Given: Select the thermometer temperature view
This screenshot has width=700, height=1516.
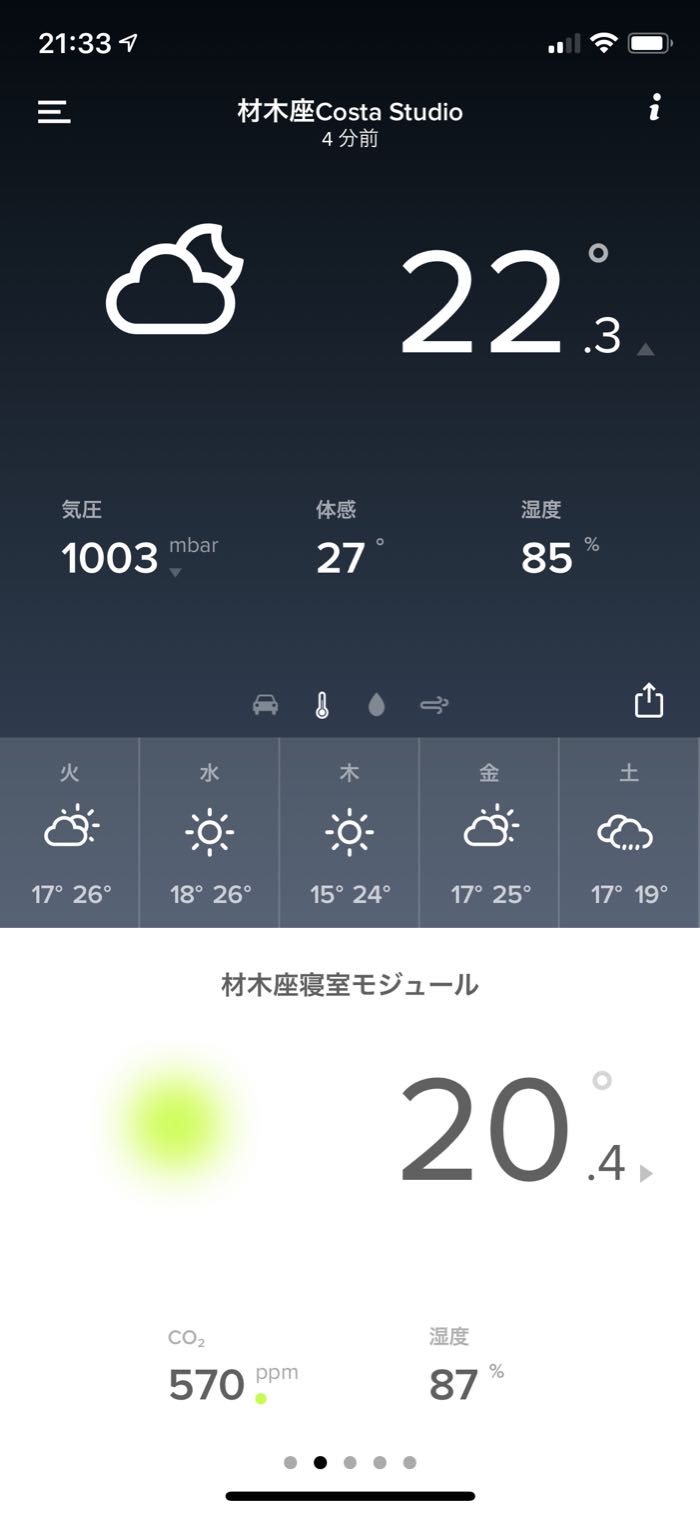Looking at the screenshot, I should 321,705.
